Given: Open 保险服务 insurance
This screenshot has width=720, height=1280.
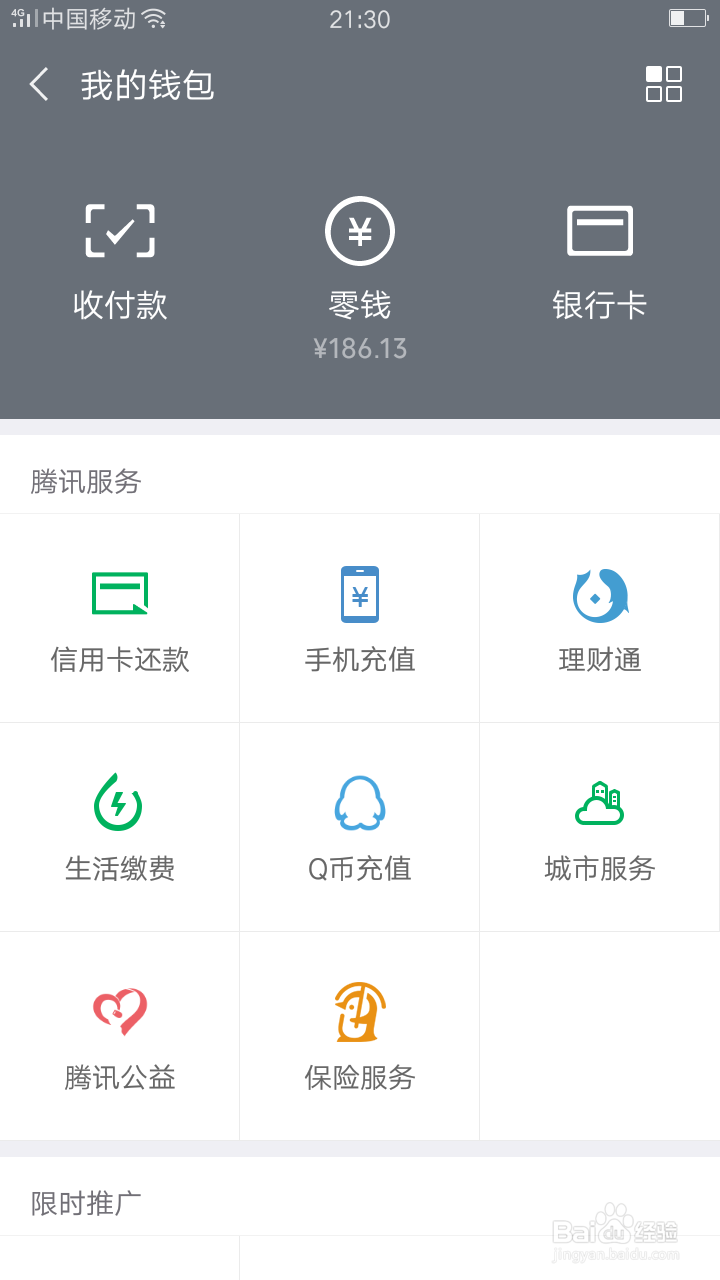Looking at the screenshot, I should pyautogui.click(x=360, y=1036).
